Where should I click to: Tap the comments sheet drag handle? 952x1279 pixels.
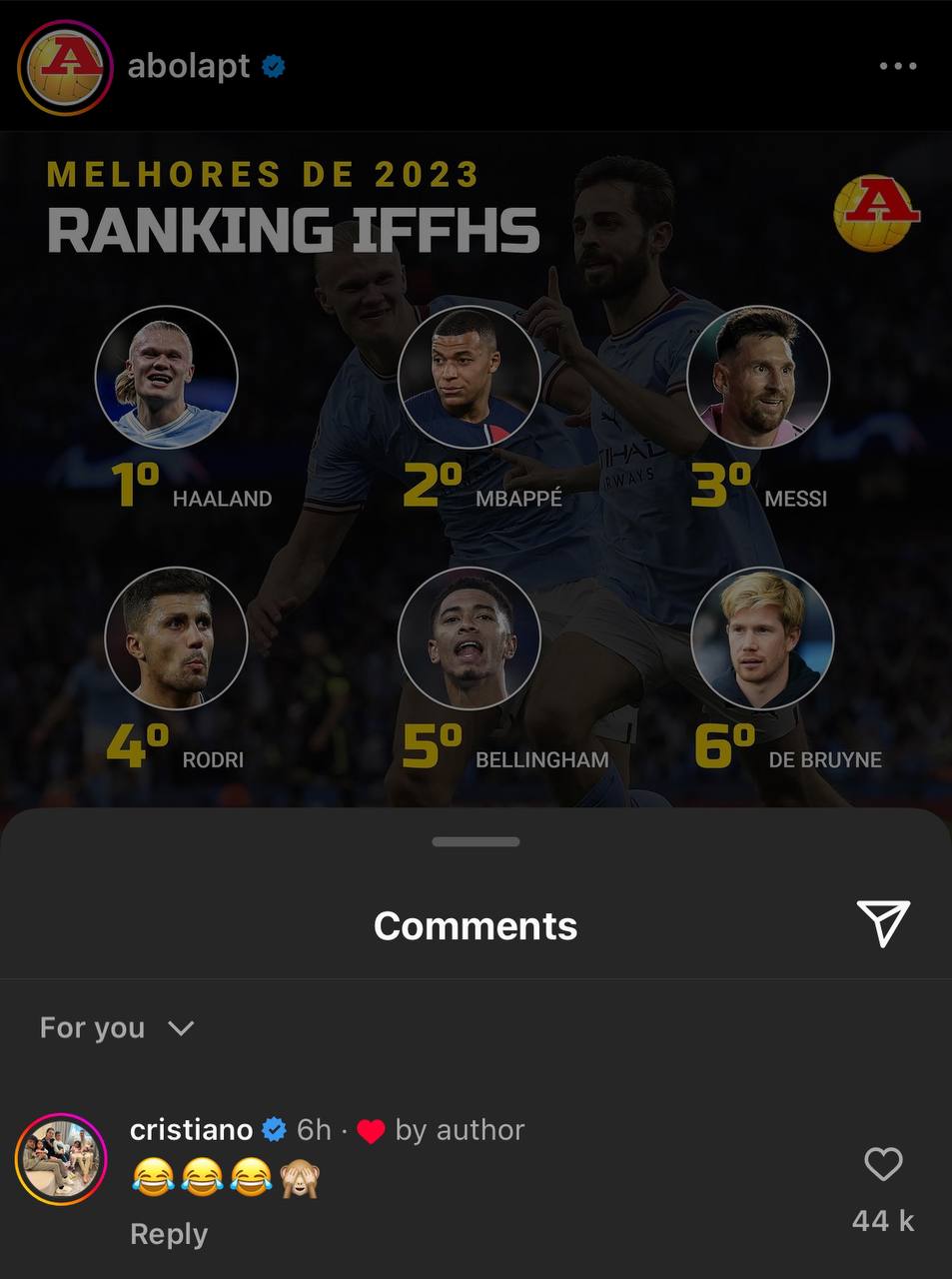476,841
